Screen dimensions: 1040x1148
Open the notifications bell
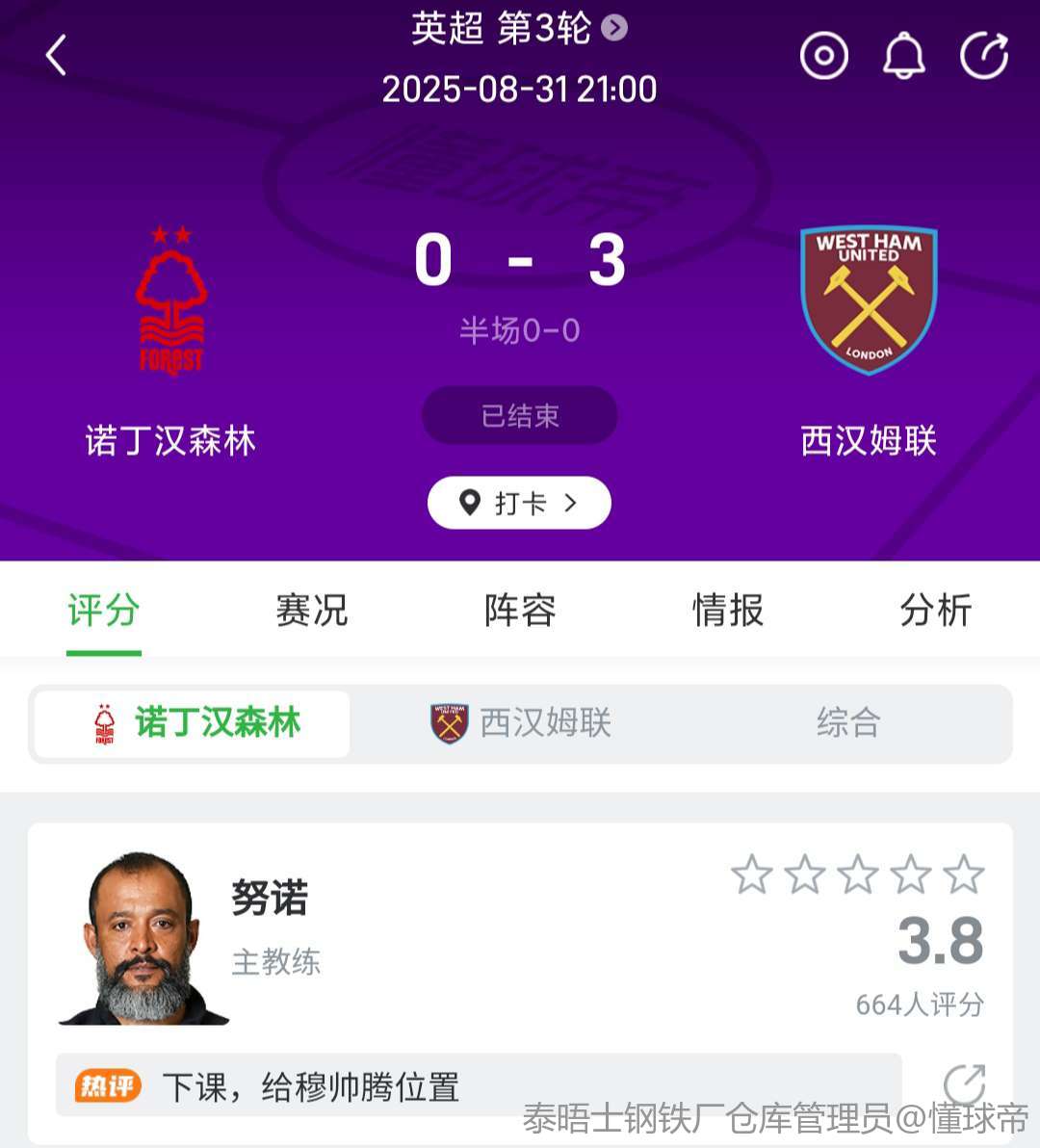click(x=903, y=56)
